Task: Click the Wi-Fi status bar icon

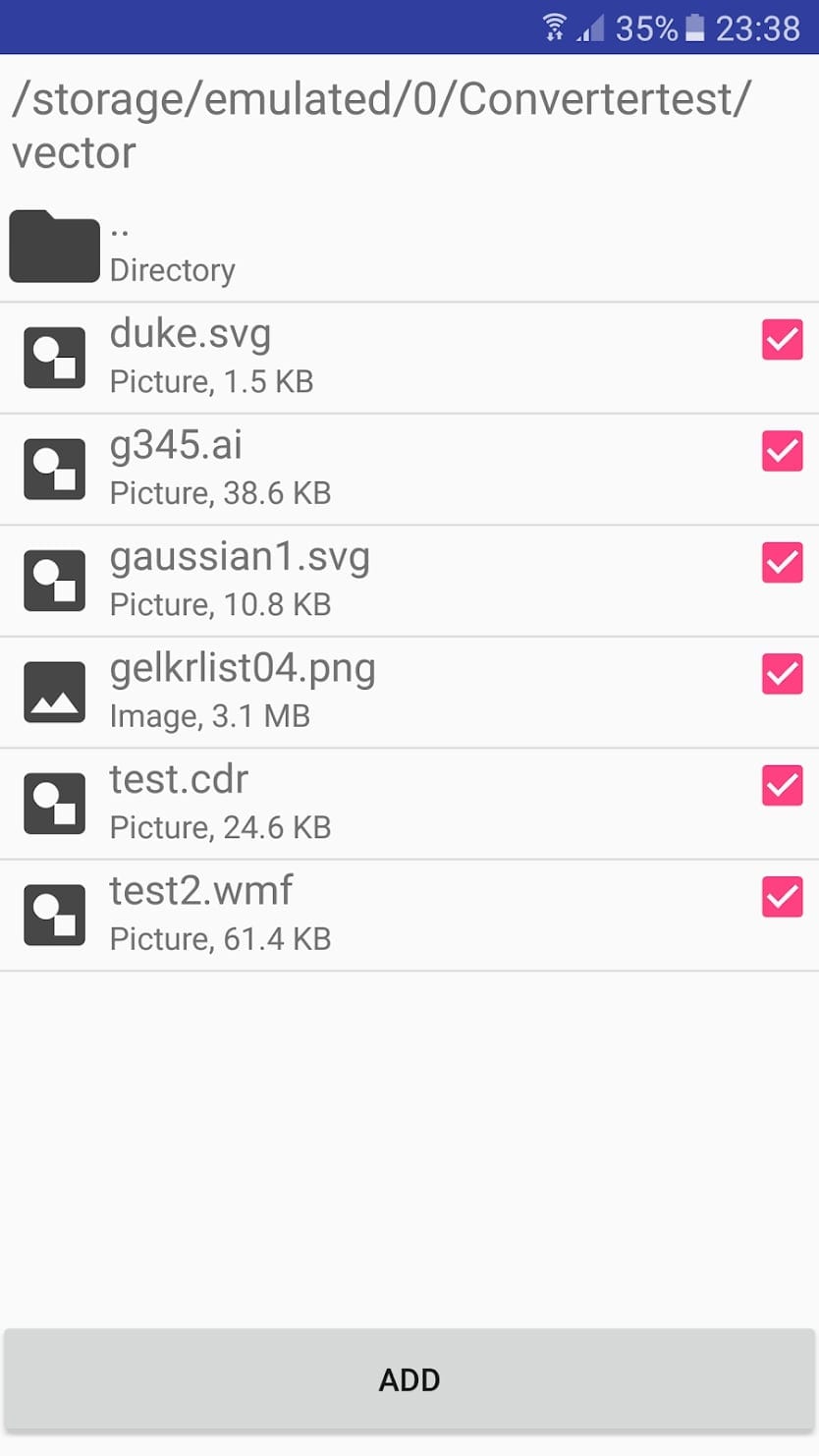Action: 556,28
